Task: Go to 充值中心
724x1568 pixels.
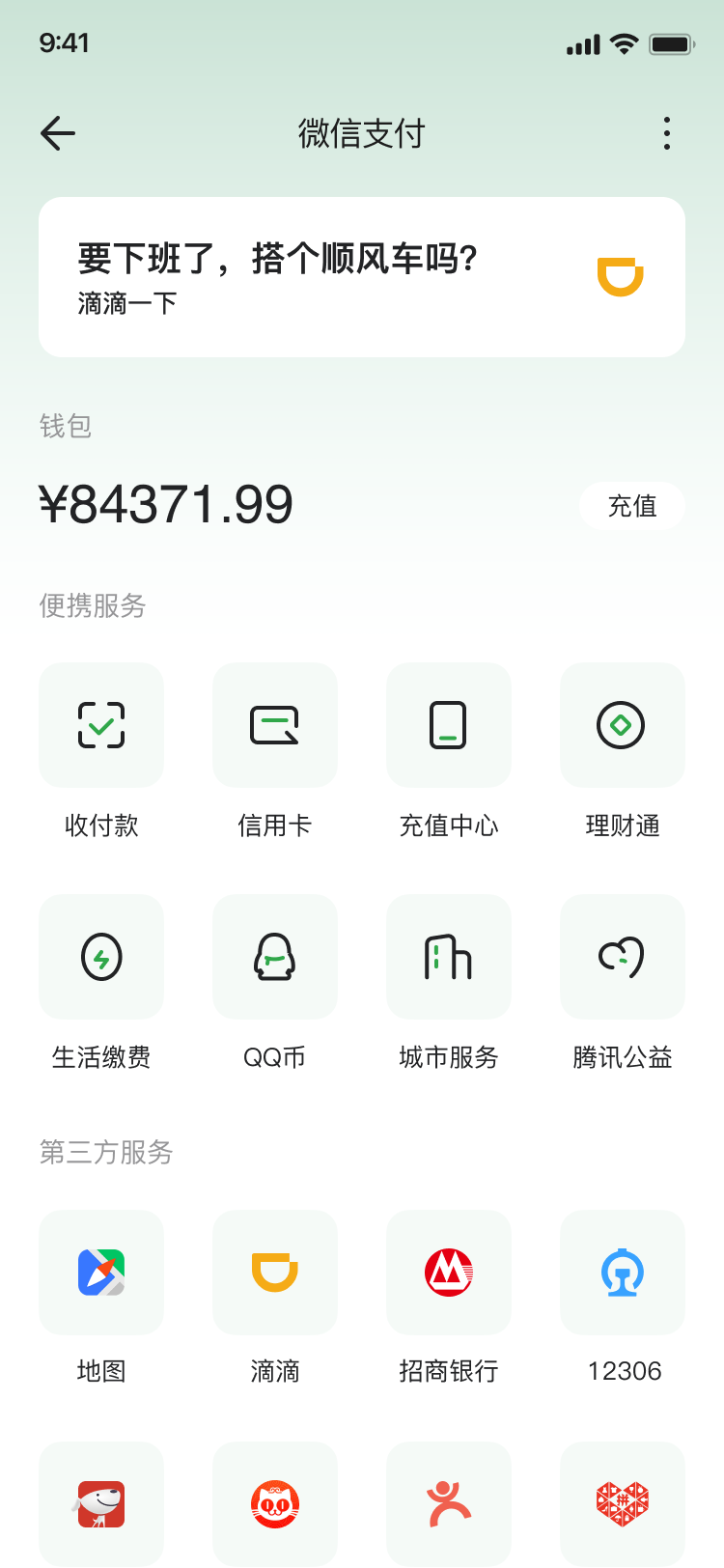Action: (x=449, y=725)
